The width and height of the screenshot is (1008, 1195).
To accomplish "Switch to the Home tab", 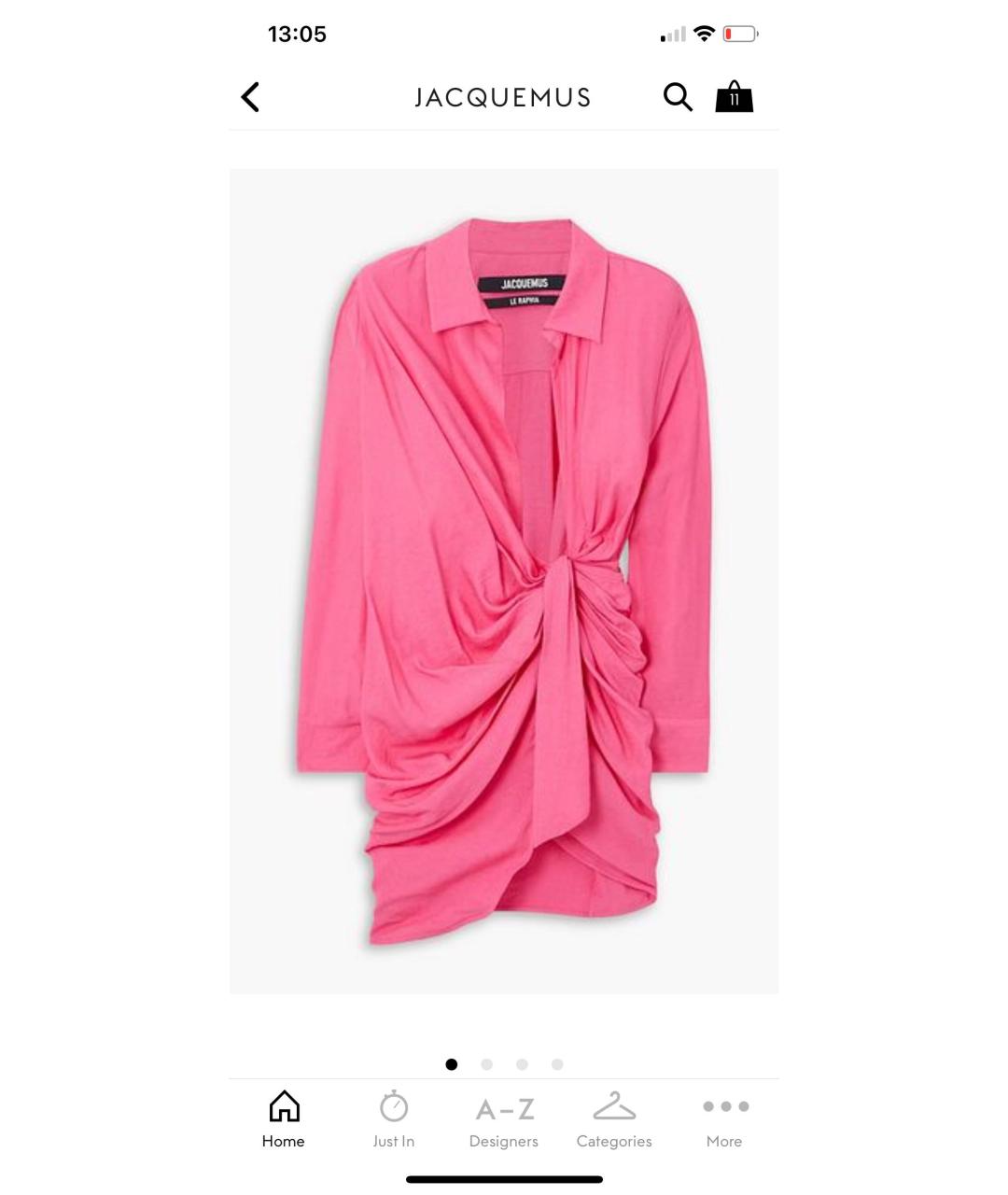I will [284, 1119].
